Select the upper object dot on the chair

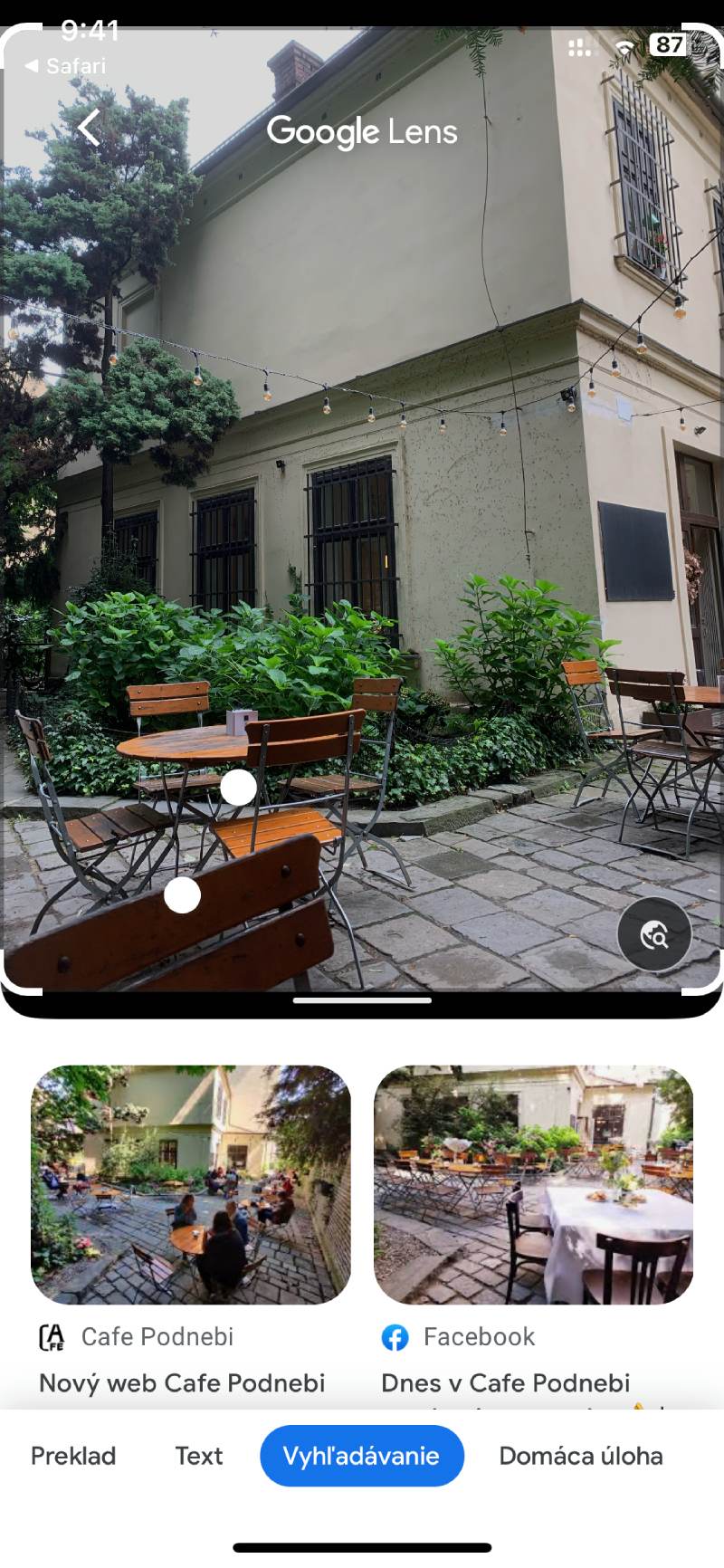coord(238,788)
